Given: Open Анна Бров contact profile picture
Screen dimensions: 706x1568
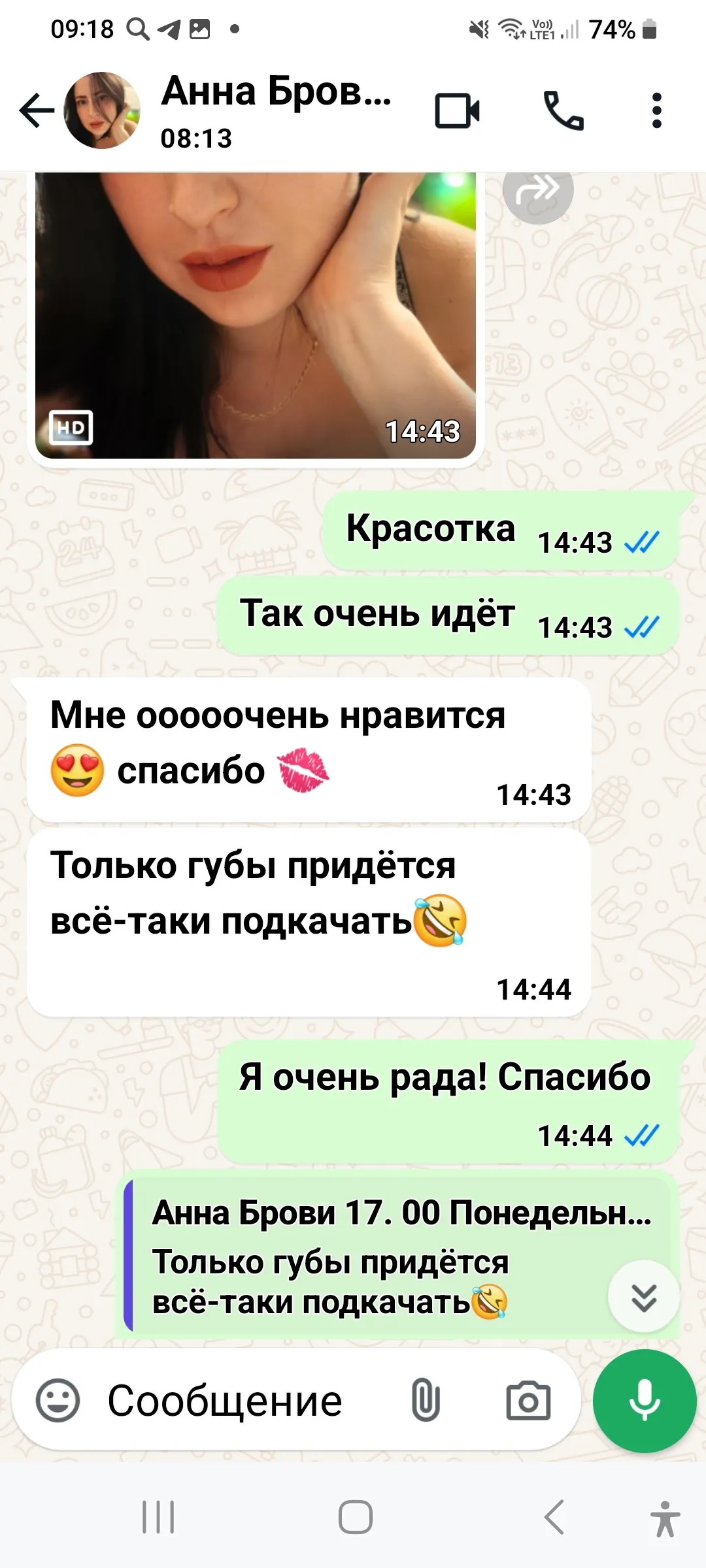Looking at the screenshot, I should pyautogui.click(x=102, y=110).
